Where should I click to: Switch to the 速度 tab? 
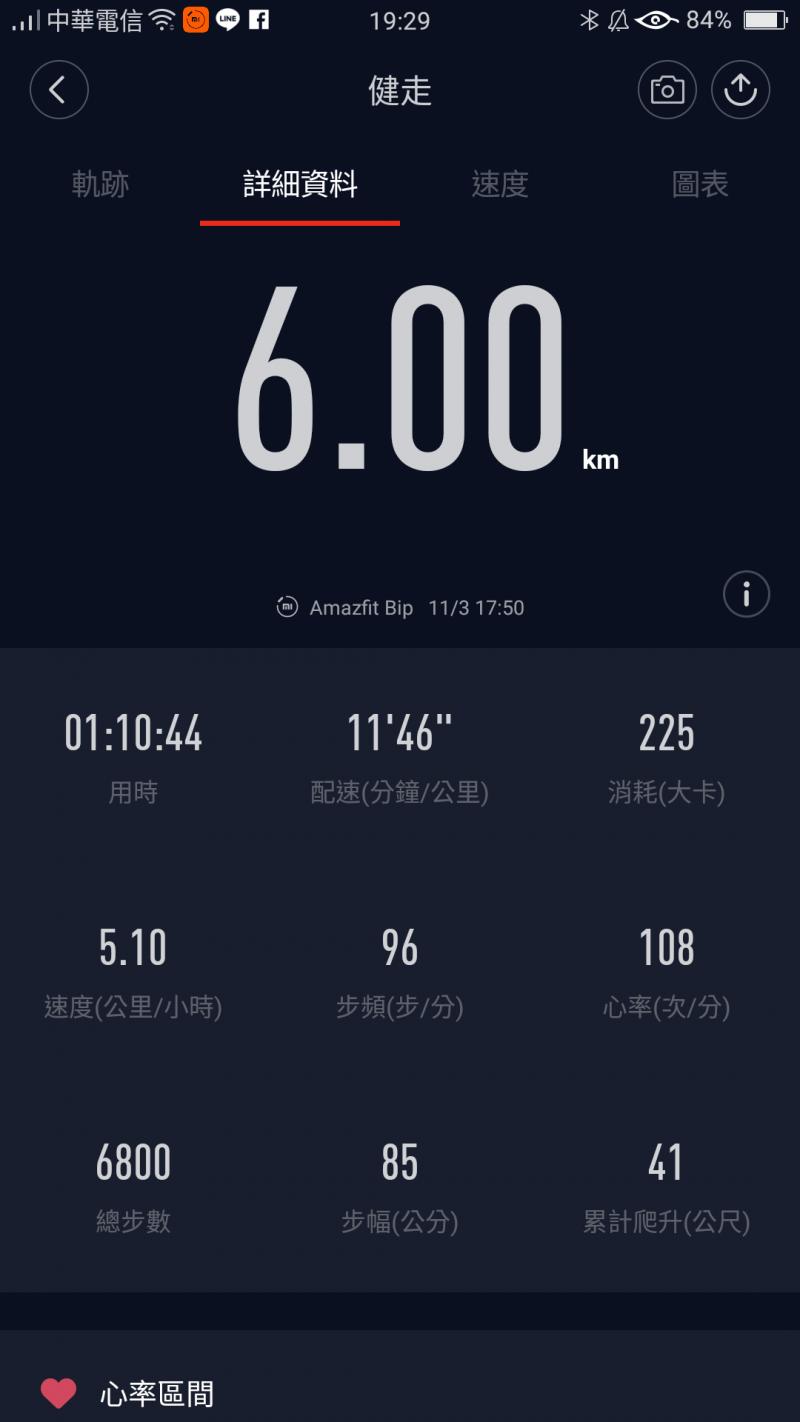[x=500, y=184]
